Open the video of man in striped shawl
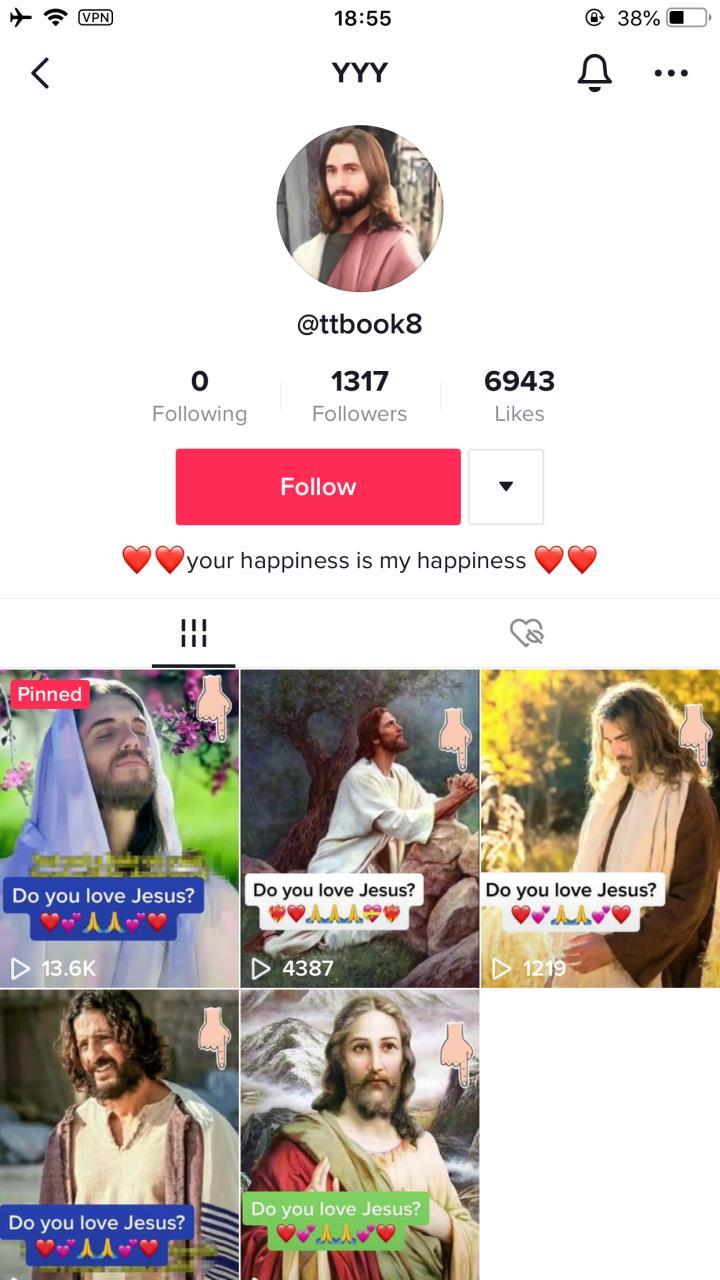This screenshot has width=720, height=1280. [119, 1135]
